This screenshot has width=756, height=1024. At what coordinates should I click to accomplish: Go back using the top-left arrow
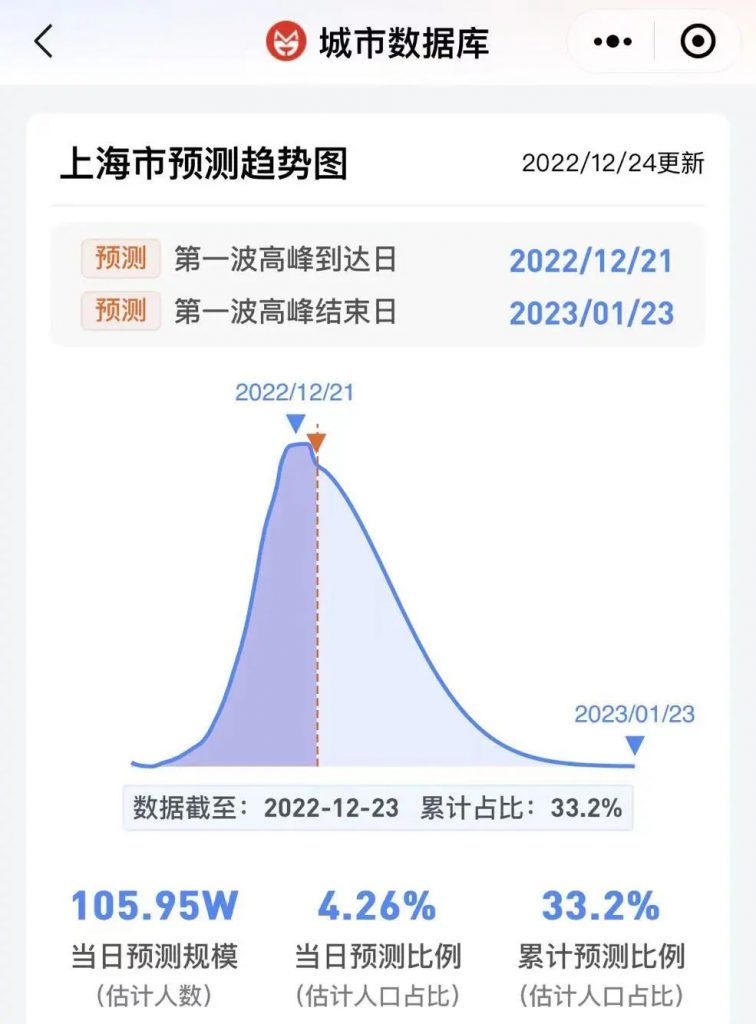[x=43, y=42]
